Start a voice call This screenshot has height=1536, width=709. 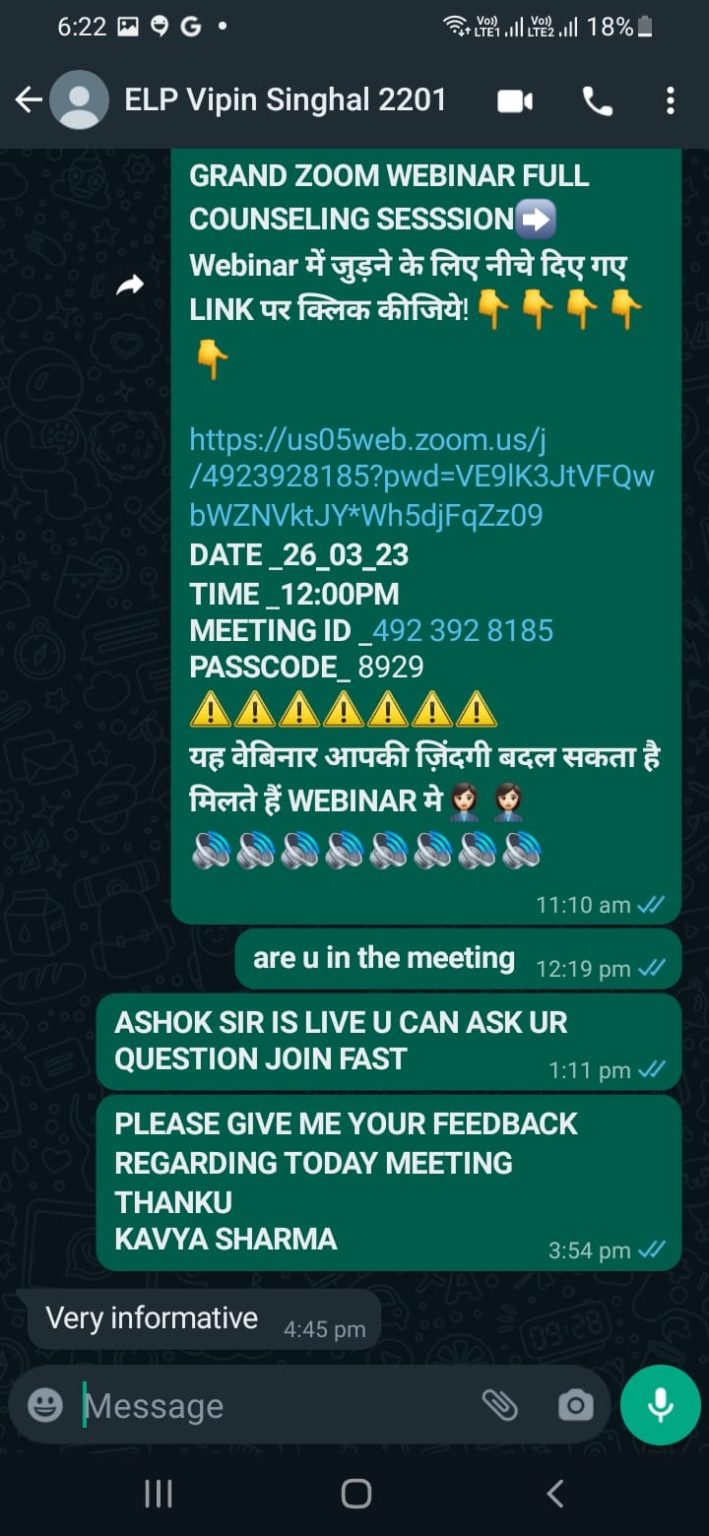(597, 101)
